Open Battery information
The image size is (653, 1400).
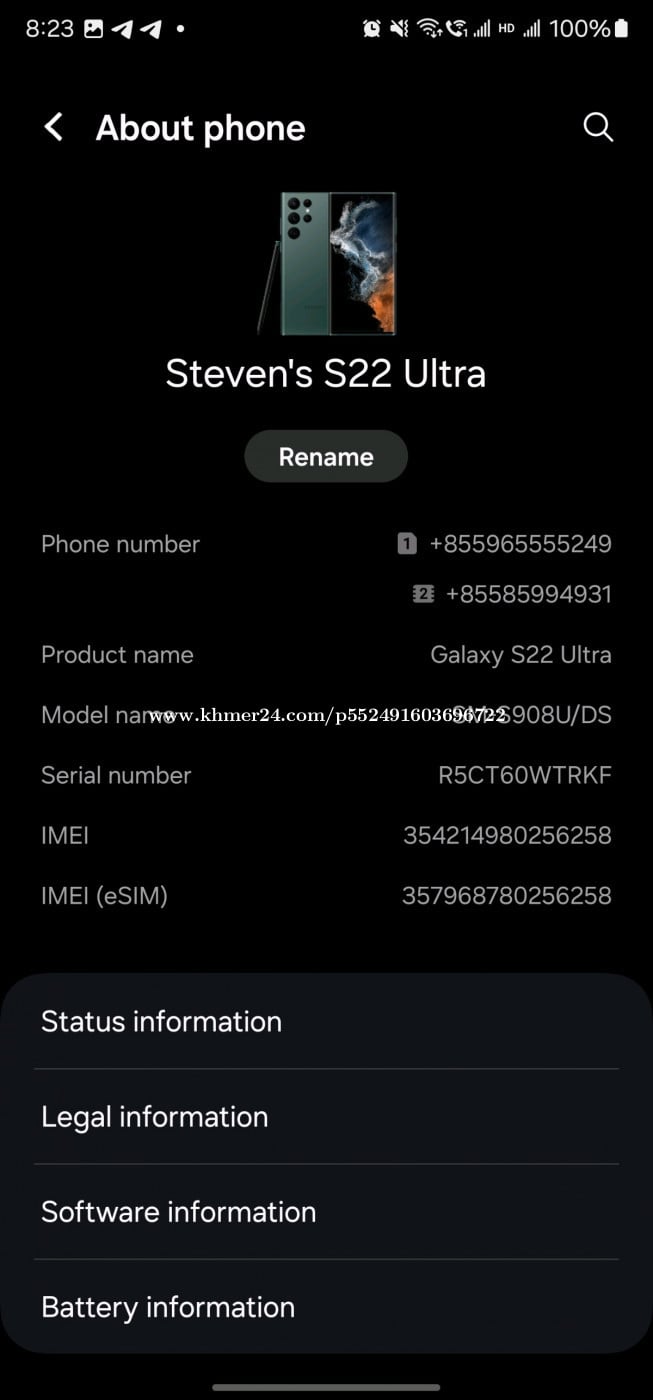pos(326,1306)
